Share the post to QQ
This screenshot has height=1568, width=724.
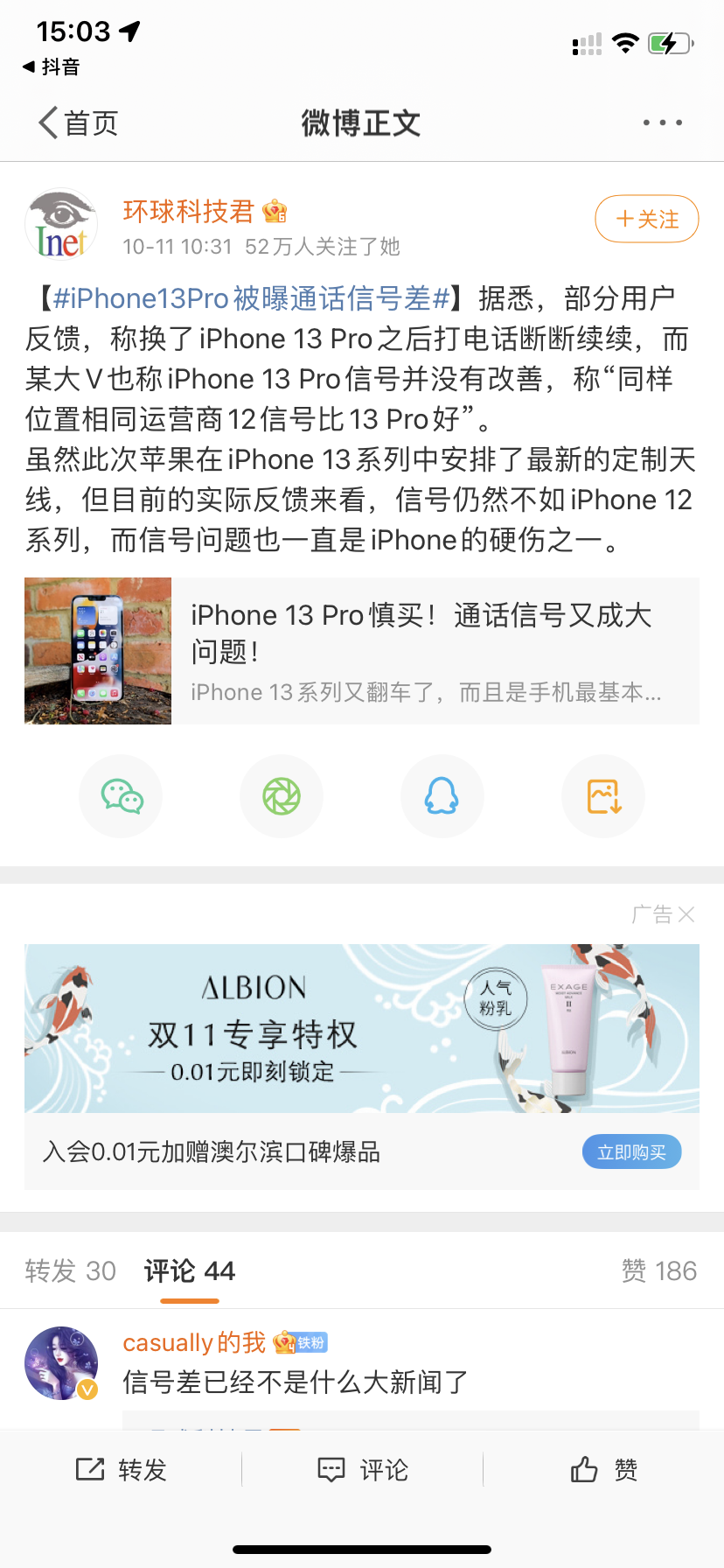pos(442,796)
